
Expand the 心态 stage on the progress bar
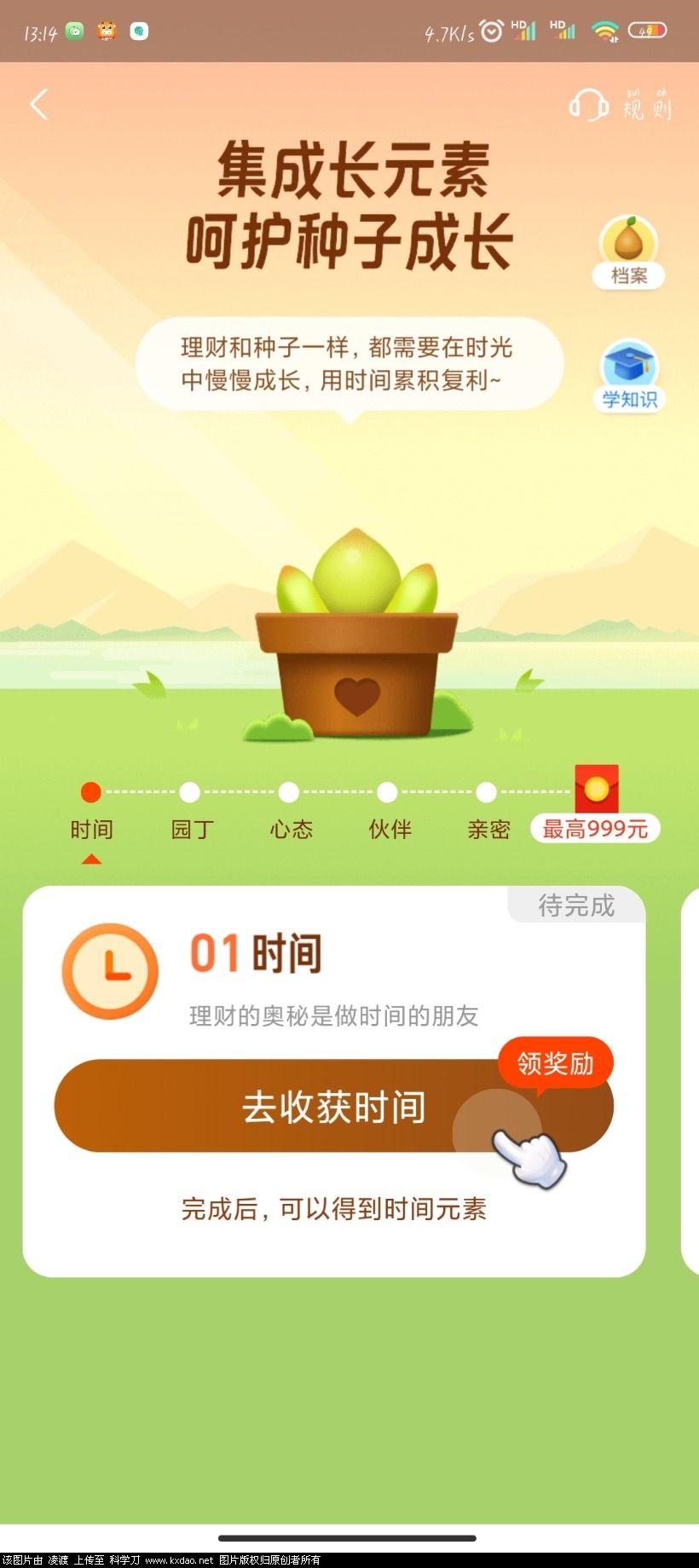tap(289, 790)
